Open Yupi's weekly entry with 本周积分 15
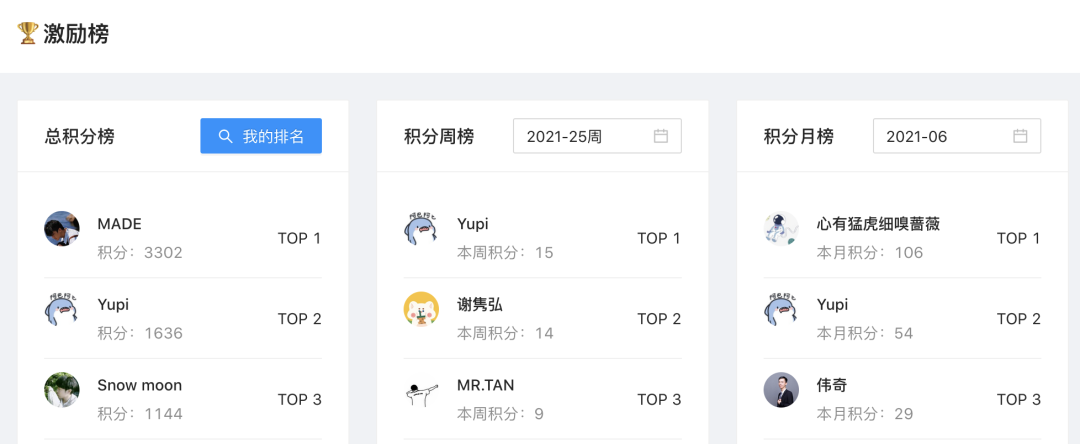The width and height of the screenshot is (1080, 444). coord(473,224)
